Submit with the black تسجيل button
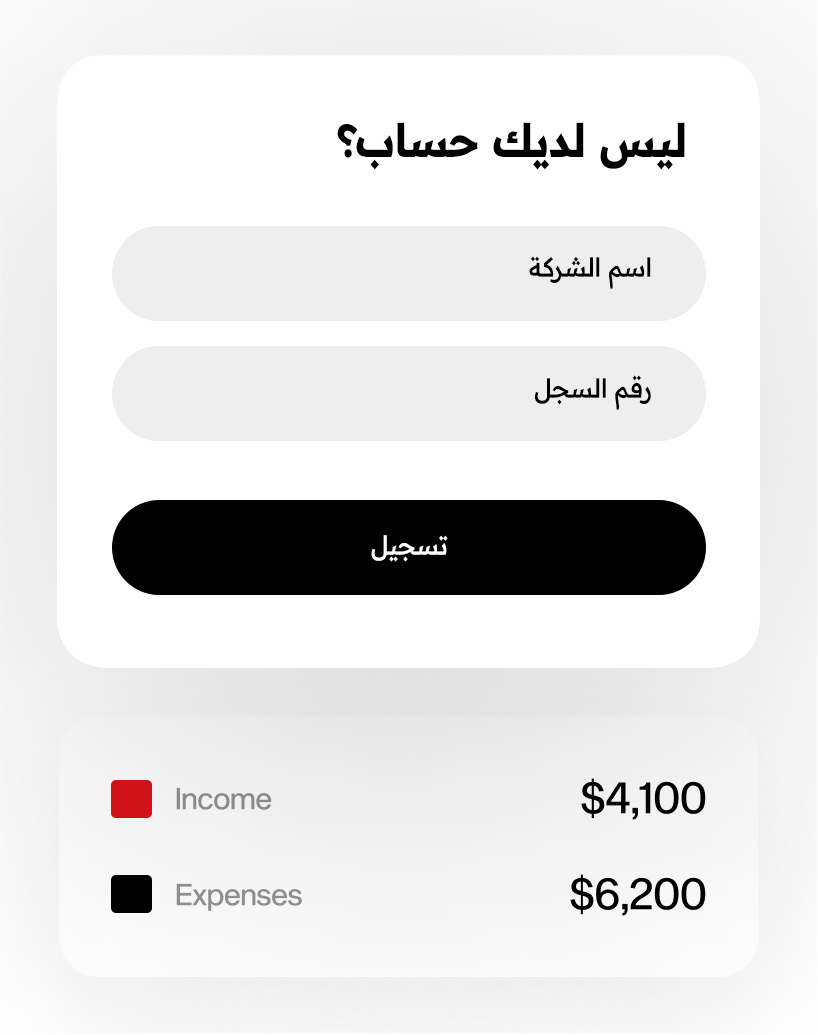The width and height of the screenshot is (818, 1035). pyautogui.click(x=408, y=547)
